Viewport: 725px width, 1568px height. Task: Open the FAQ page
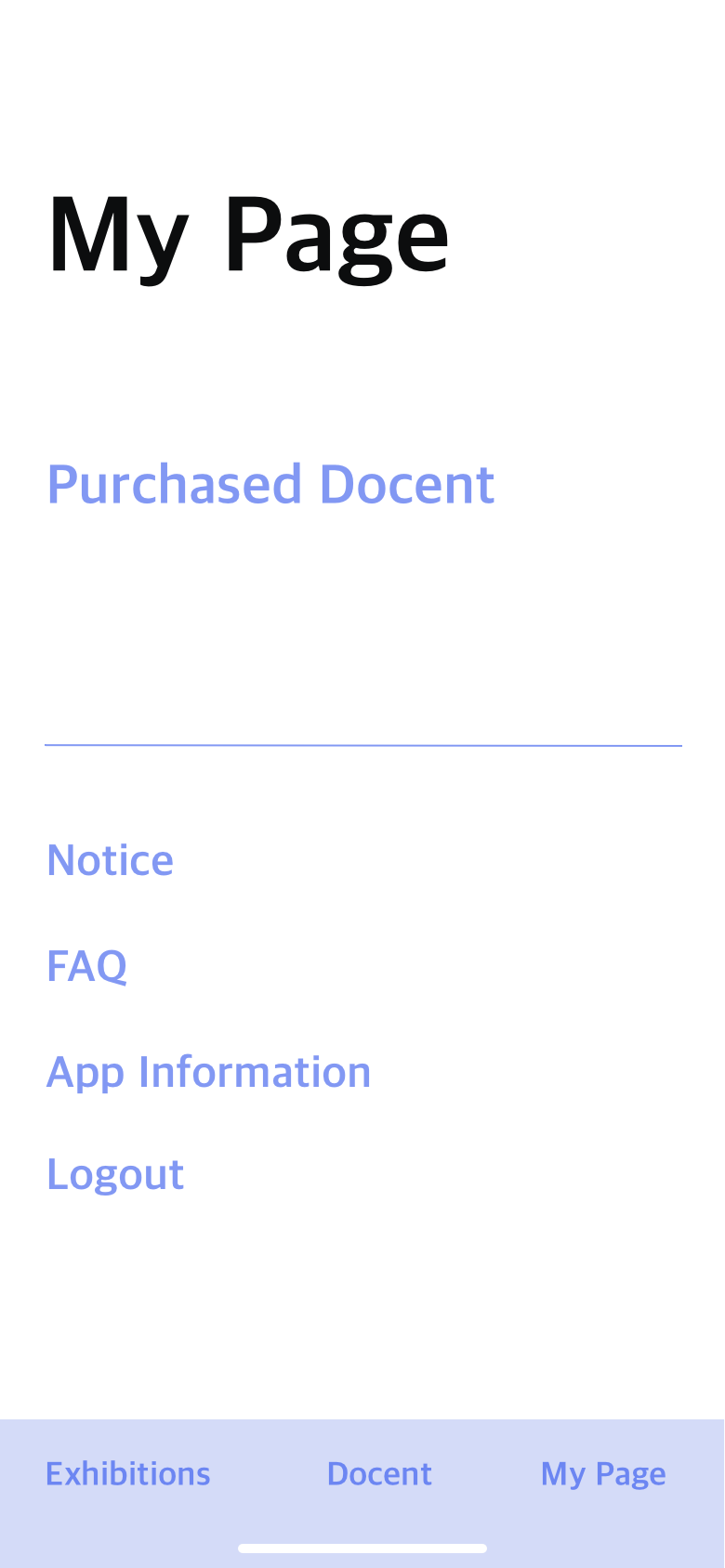click(x=86, y=966)
